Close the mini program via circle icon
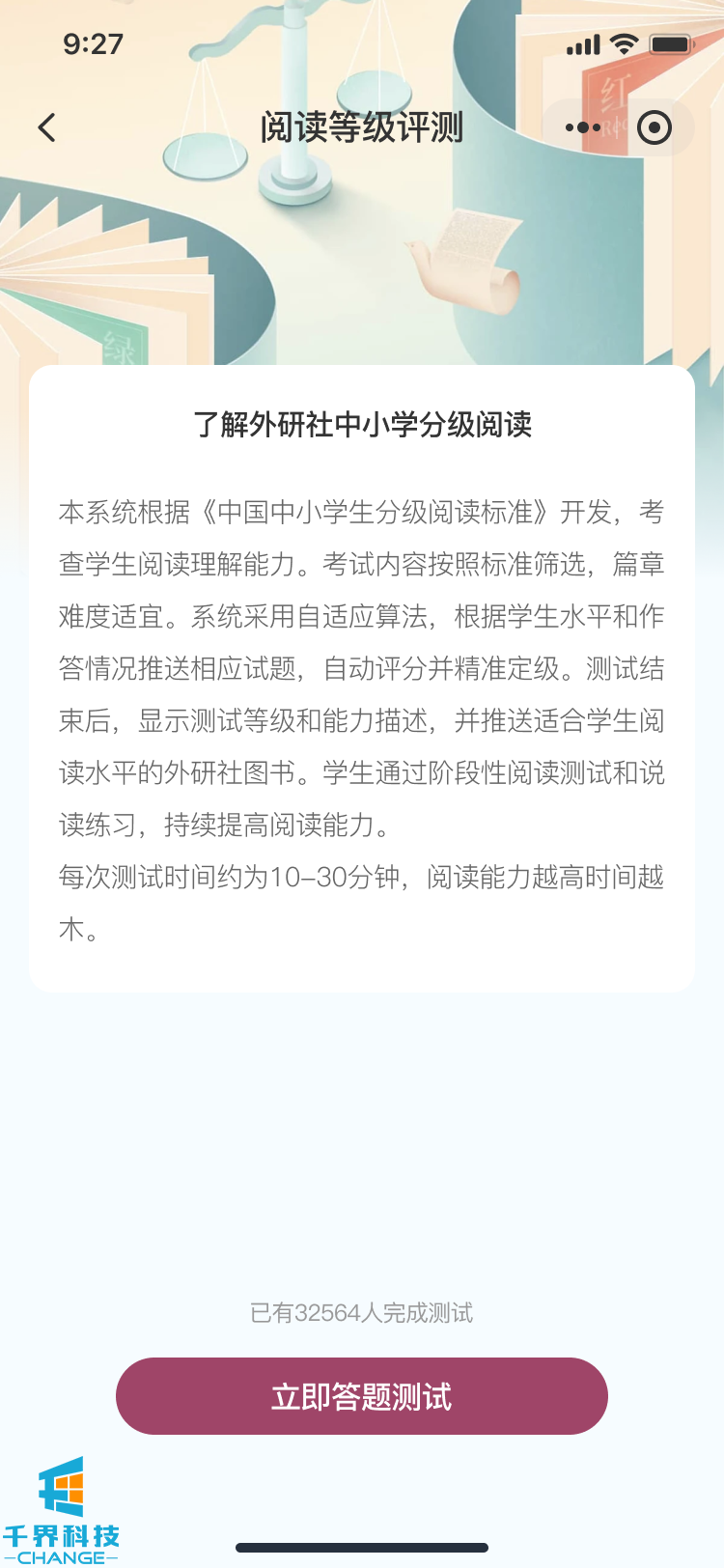Screen dimensions: 724x1568 (654, 127)
